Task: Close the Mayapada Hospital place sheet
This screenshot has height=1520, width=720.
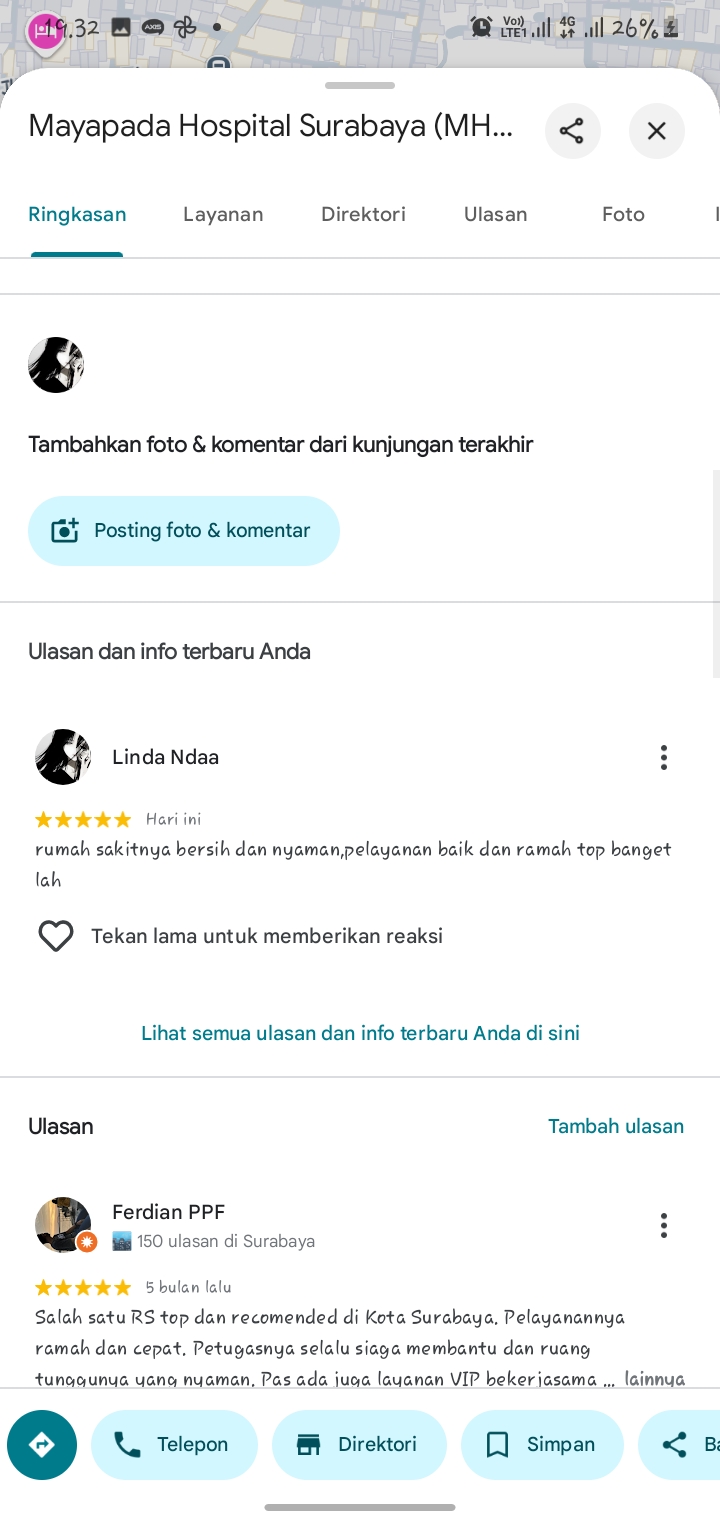Action: [656, 131]
